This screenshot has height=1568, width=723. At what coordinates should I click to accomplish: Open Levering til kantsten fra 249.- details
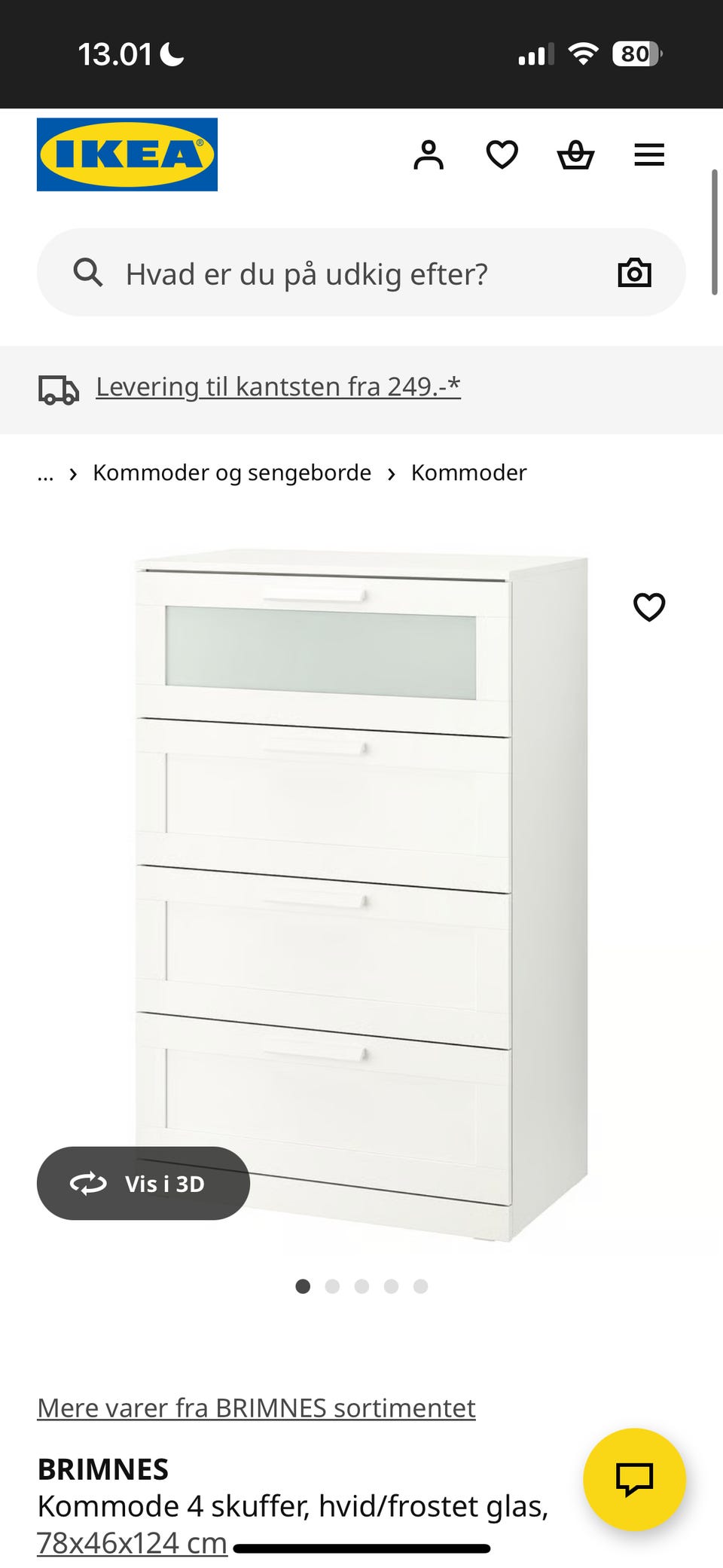point(277,386)
